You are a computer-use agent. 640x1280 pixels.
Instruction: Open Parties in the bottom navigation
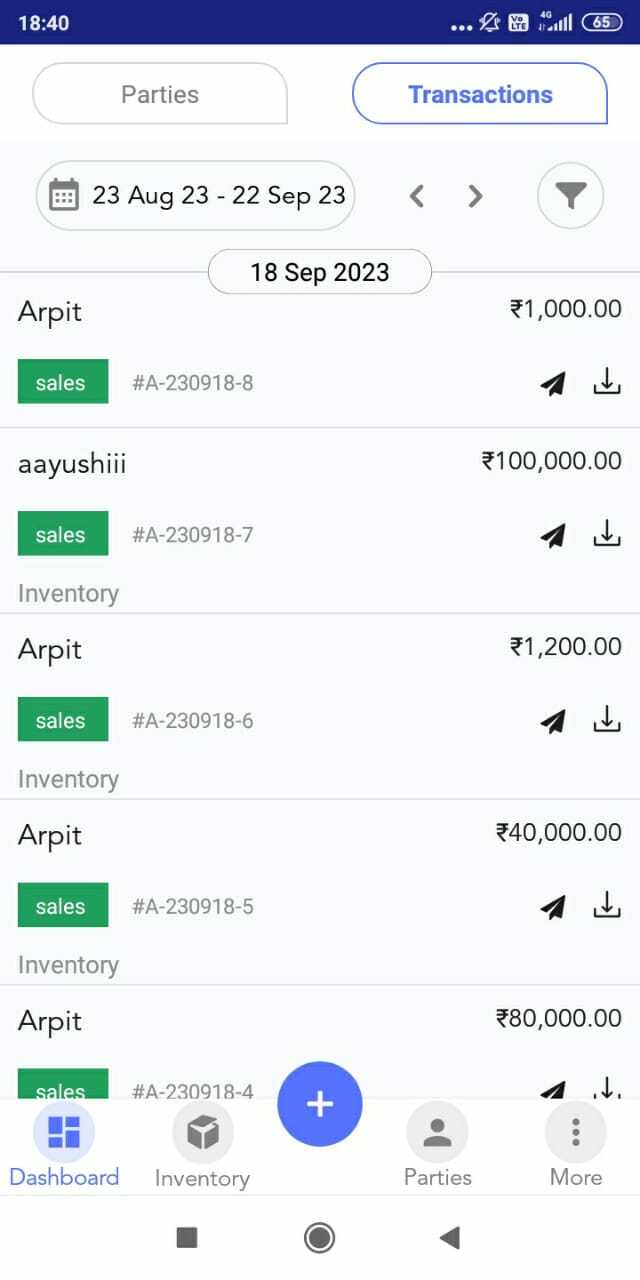[x=437, y=1146]
